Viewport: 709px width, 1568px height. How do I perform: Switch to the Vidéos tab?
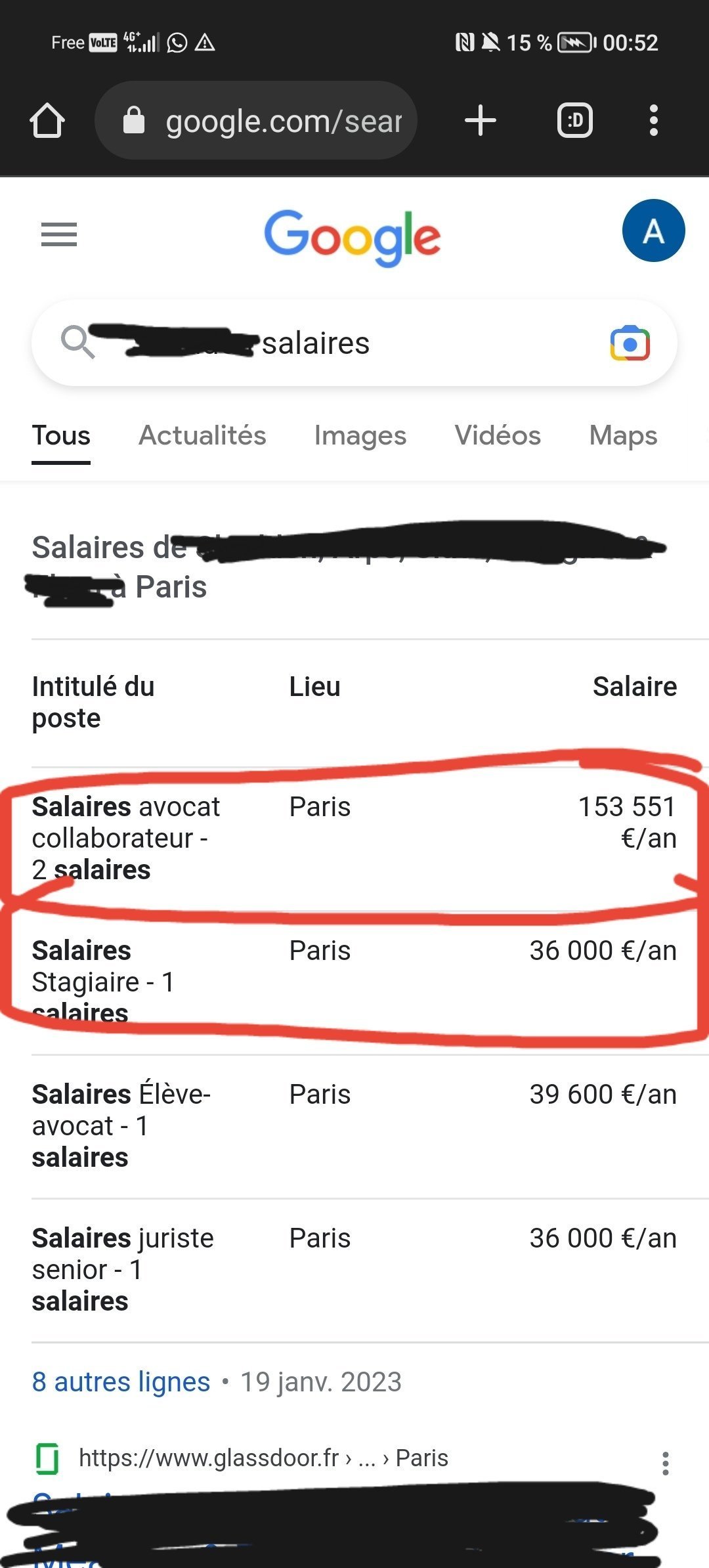pos(498,435)
